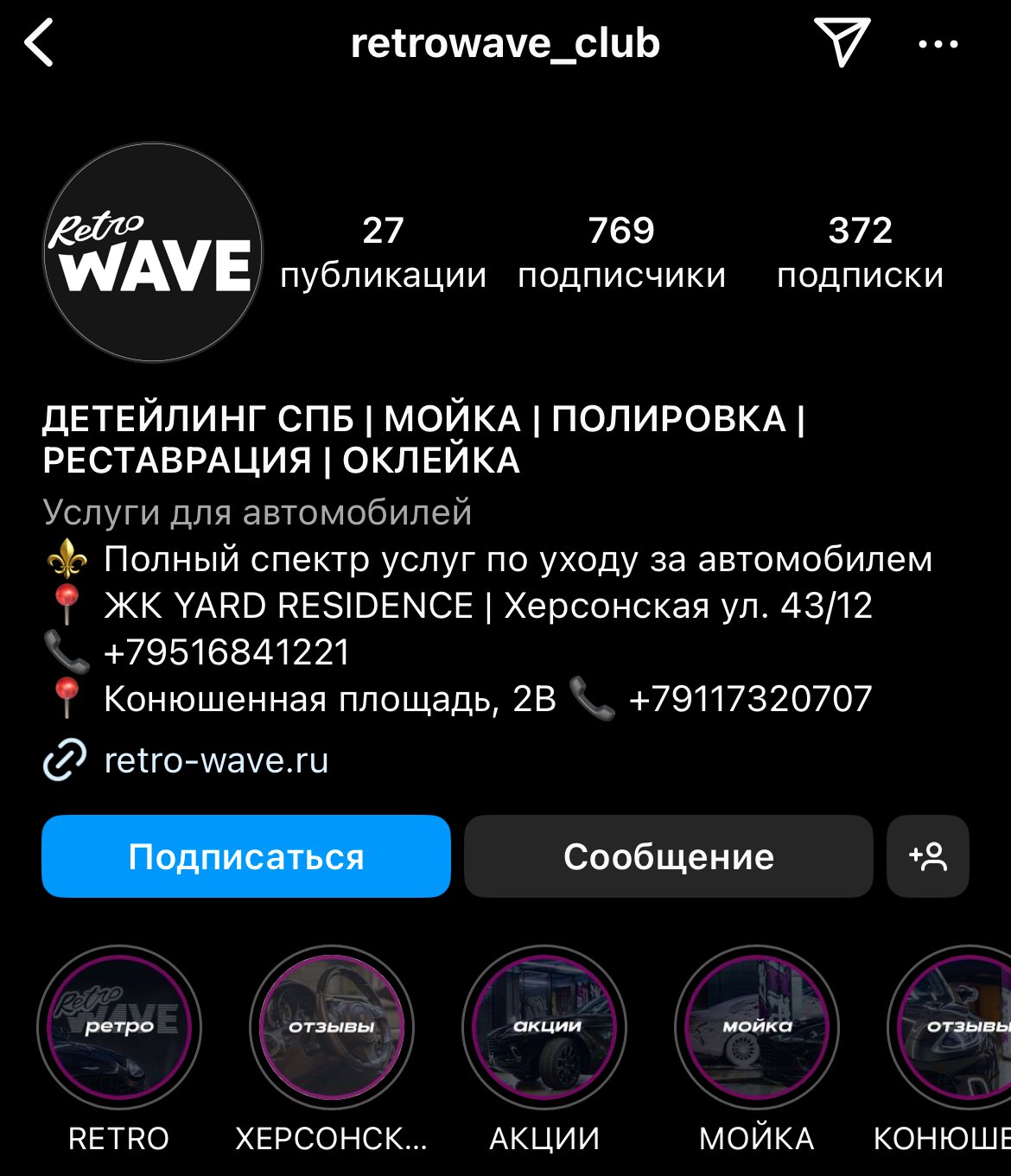Viewport: 1011px width, 1176px height.
Task: Open the АКЦИИ story highlight
Action: coord(544,1027)
